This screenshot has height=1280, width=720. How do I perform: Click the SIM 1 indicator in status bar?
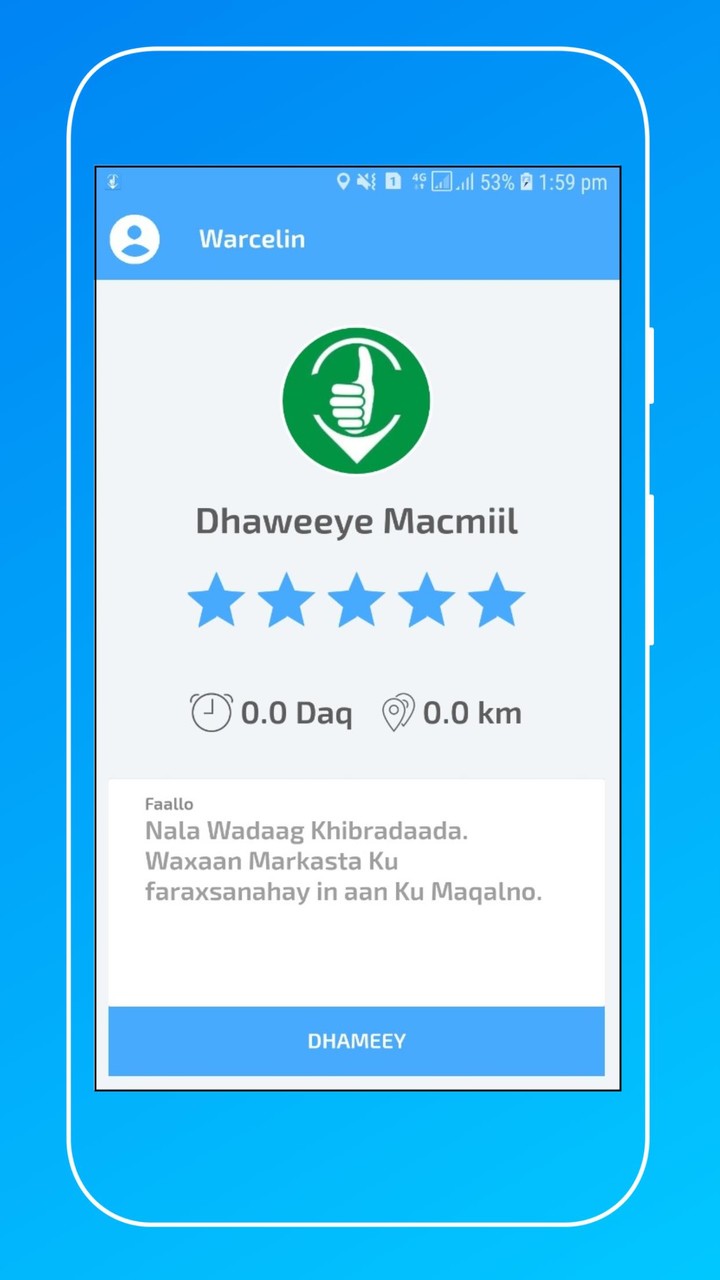click(x=391, y=182)
